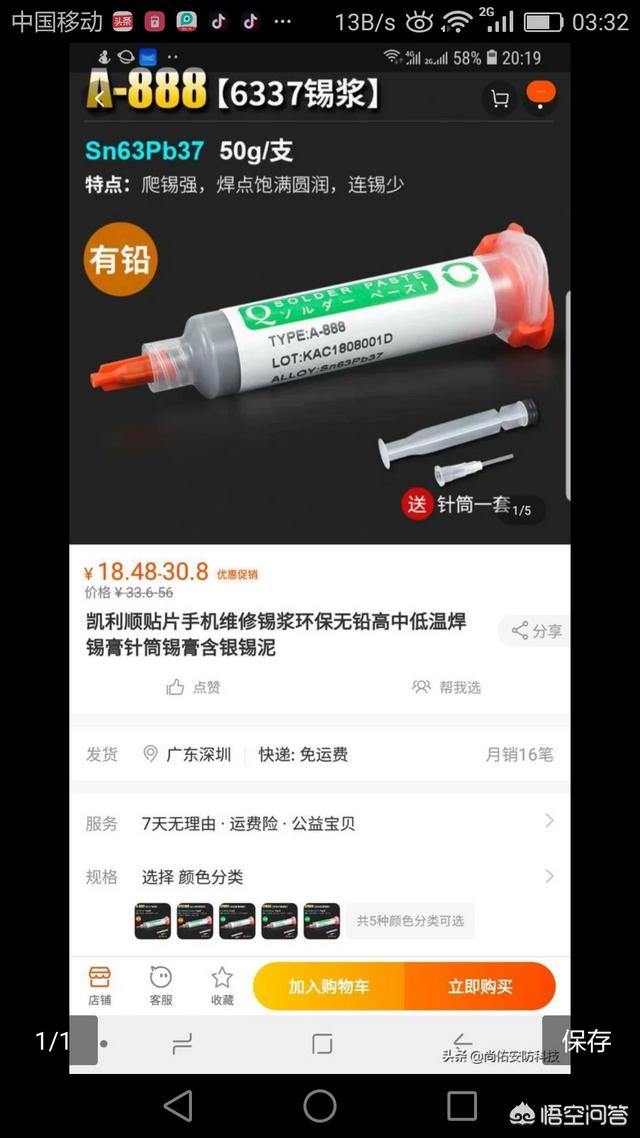The height and width of the screenshot is (1138, 640).
Task: Save the viewed image with 保存
Action: pos(586,1041)
